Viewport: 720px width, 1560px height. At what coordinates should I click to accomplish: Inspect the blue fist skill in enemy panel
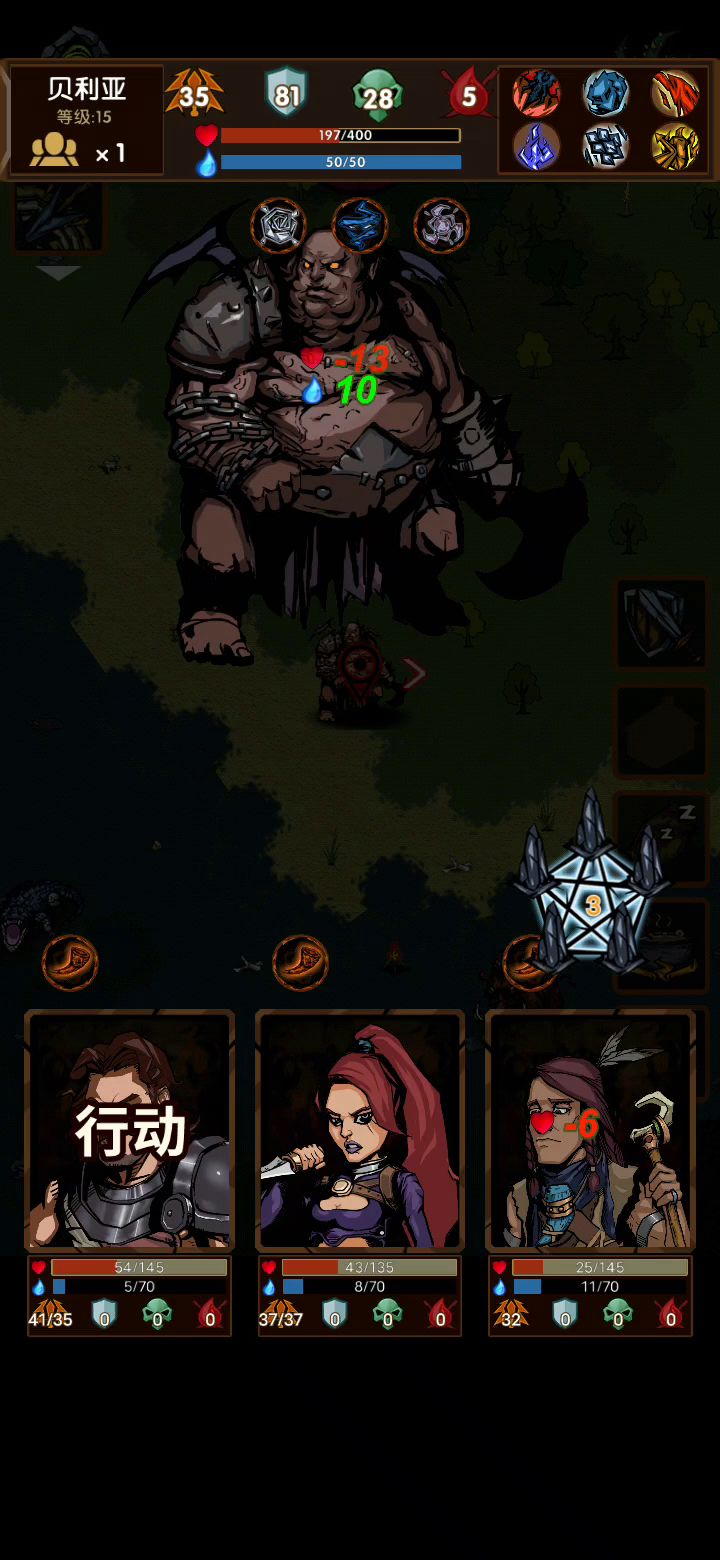[x=606, y=93]
